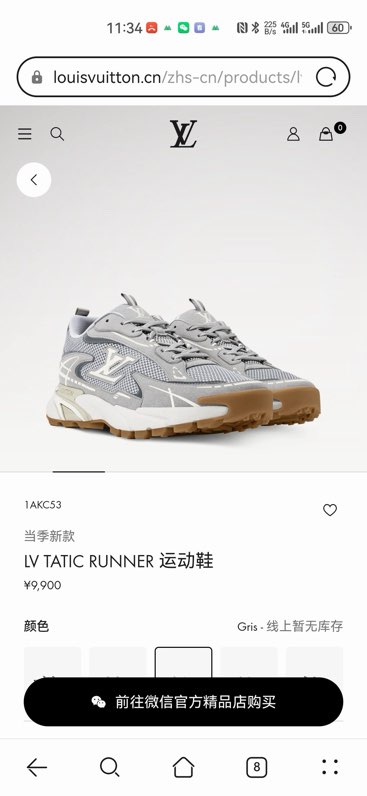Go to the browser home page
The image size is (367, 796).
[x=183, y=767]
